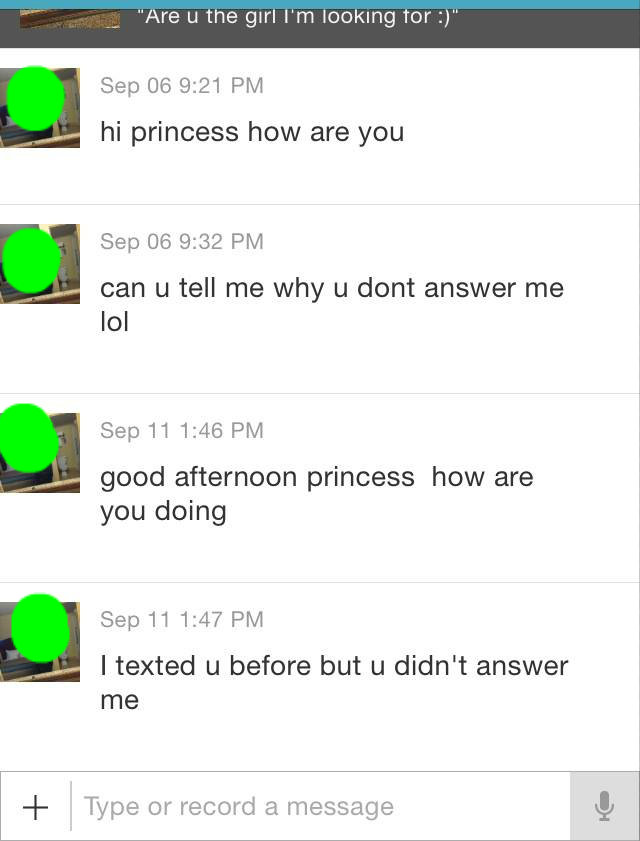Focus the 'Type or record a message' field
The width and height of the screenshot is (640, 841).
tap(320, 806)
